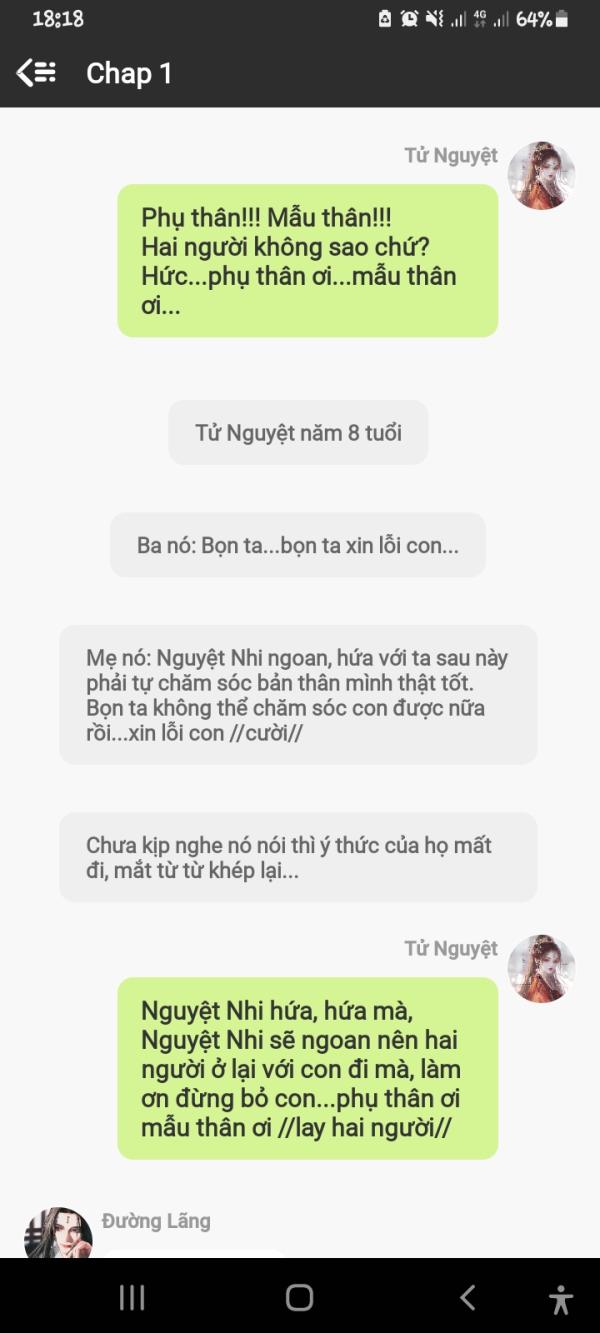
Task: Open recent apps from navigation bar
Action: coord(132,1298)
